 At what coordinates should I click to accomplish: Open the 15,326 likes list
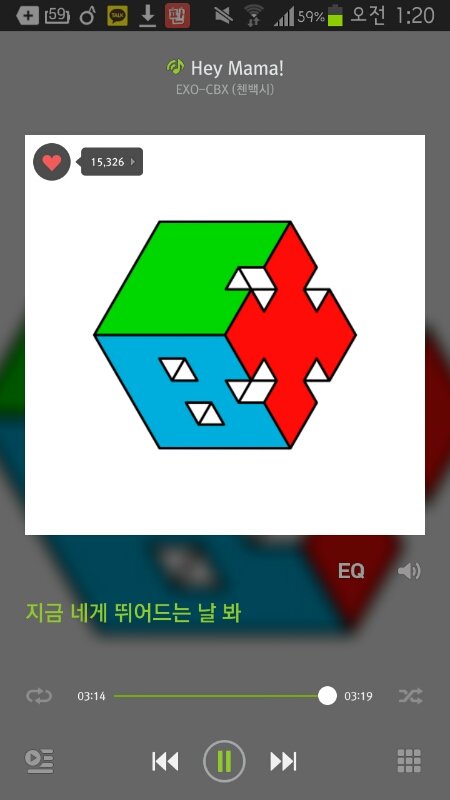tap(112, 162)
